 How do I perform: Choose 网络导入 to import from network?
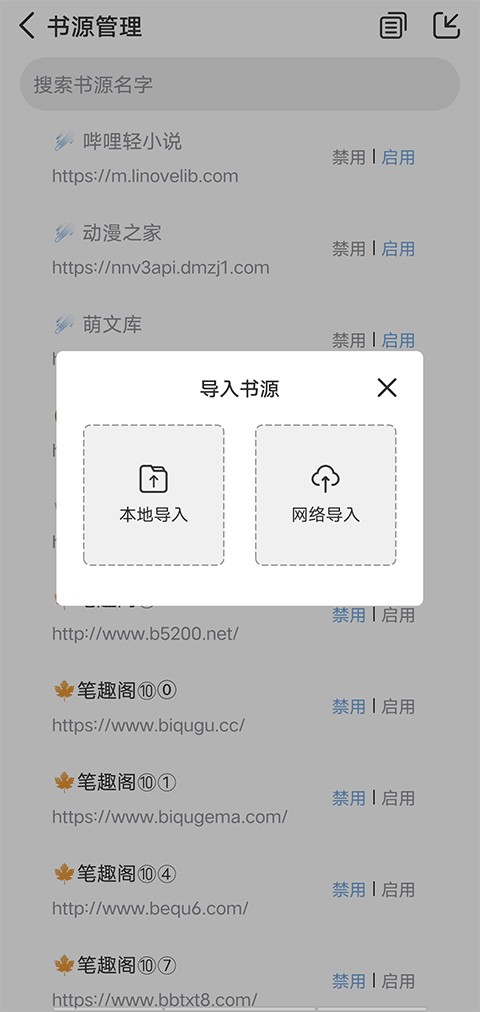[x=326, y=495]
